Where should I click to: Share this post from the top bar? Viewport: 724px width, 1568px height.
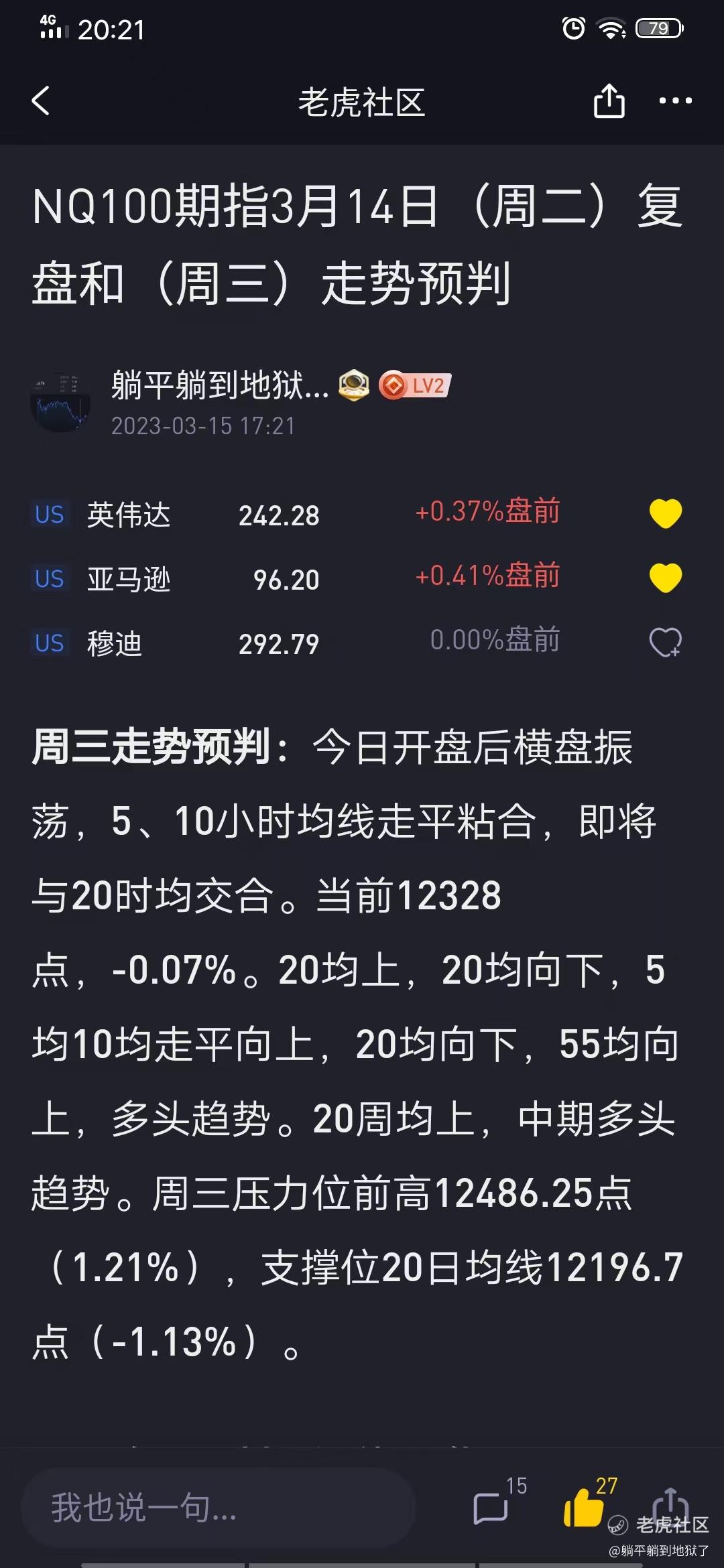[x=609, y=101]
